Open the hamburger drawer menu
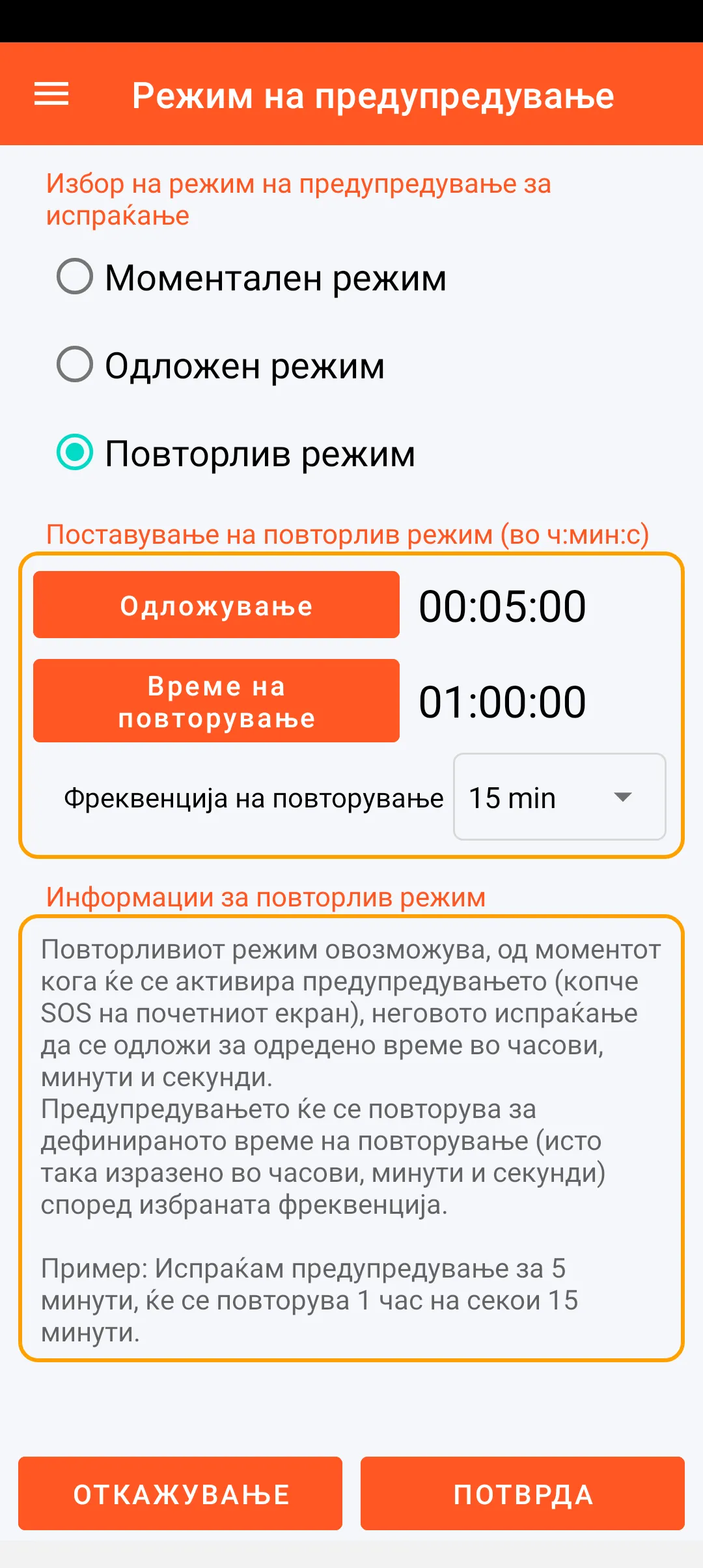 point(51,94)
